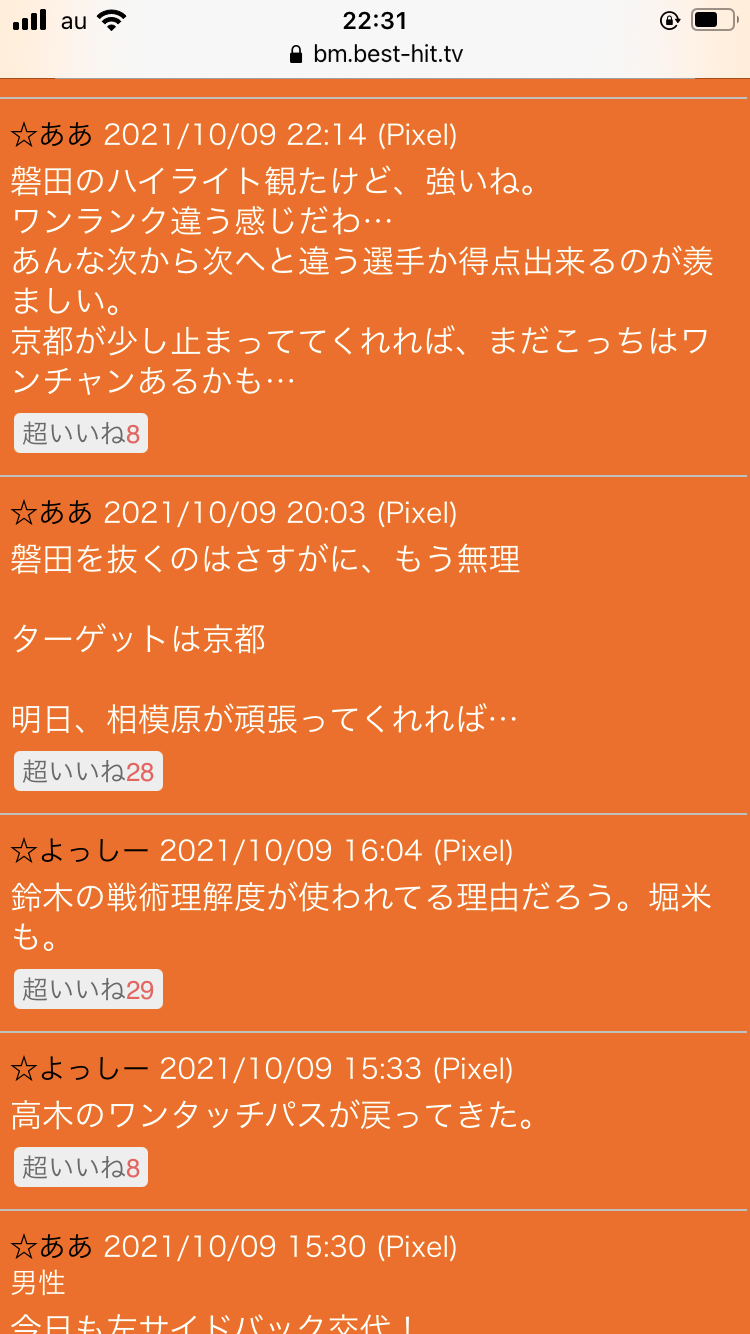The width and height of the screenshot is (750, 1334).
Task: Tap the bm.best-hit.tv address bar
Action: (375, 53)
